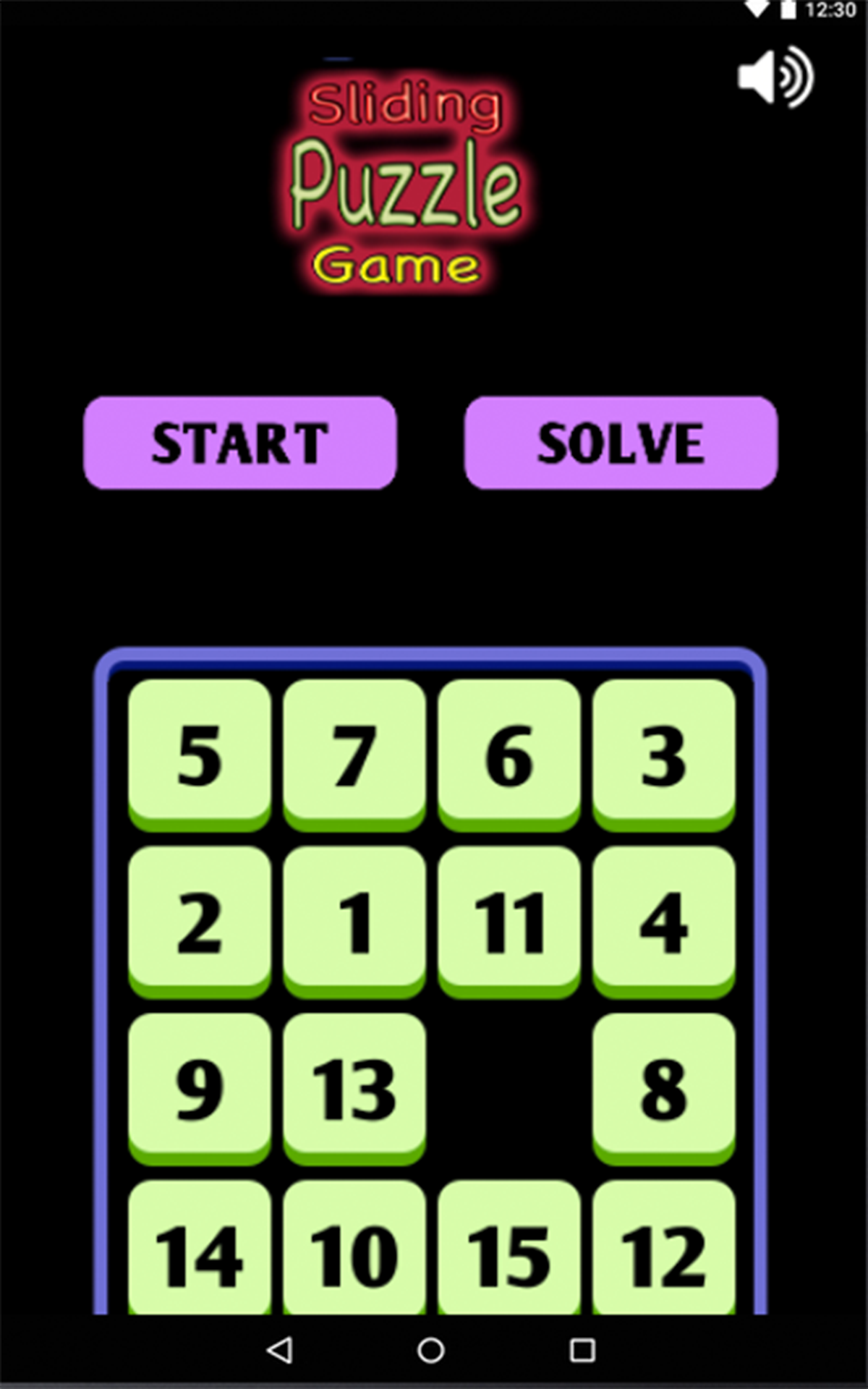Tap tile number 5
This screenshot has width=868, height=1389.
tap(200, 755)
